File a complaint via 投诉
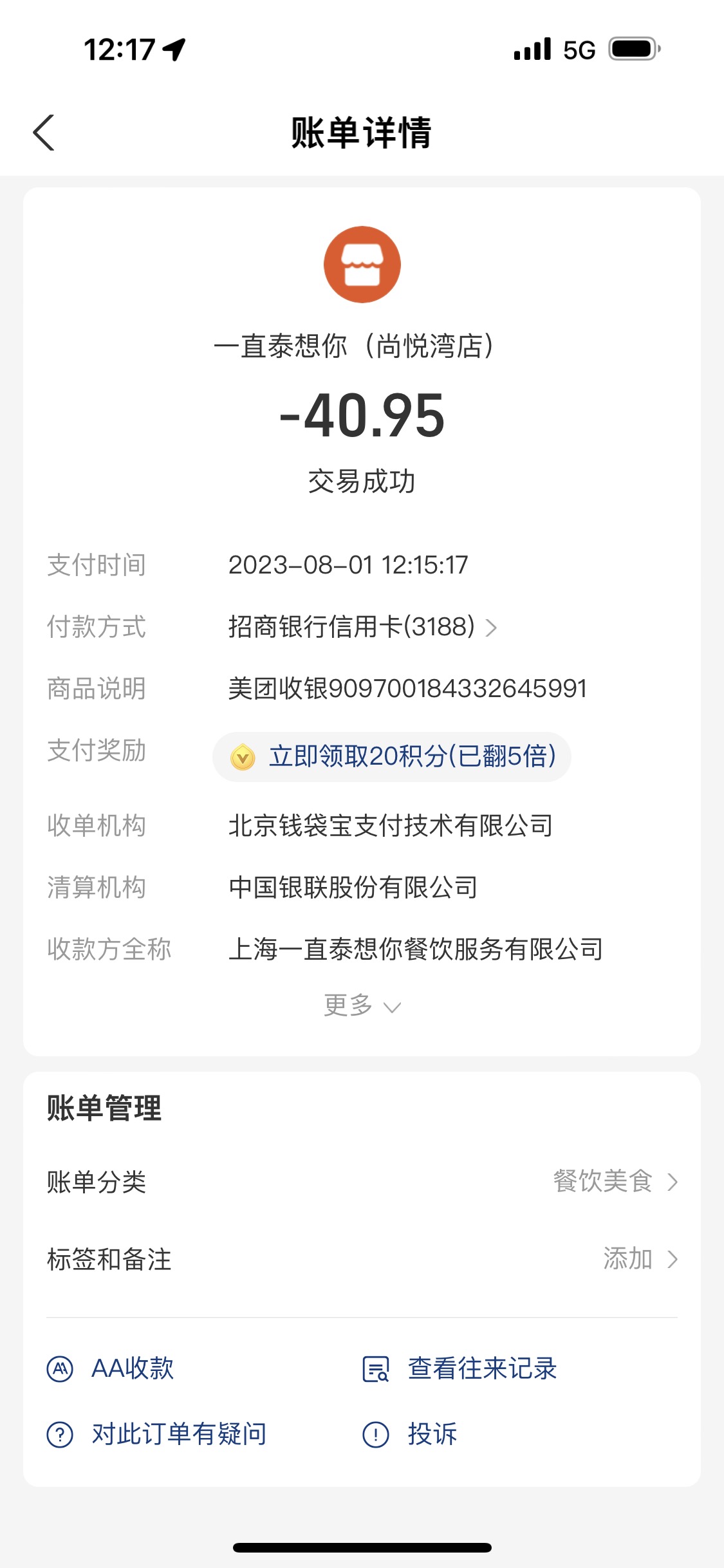This screenshot has width=724, height=1568. coord(410,1434)
